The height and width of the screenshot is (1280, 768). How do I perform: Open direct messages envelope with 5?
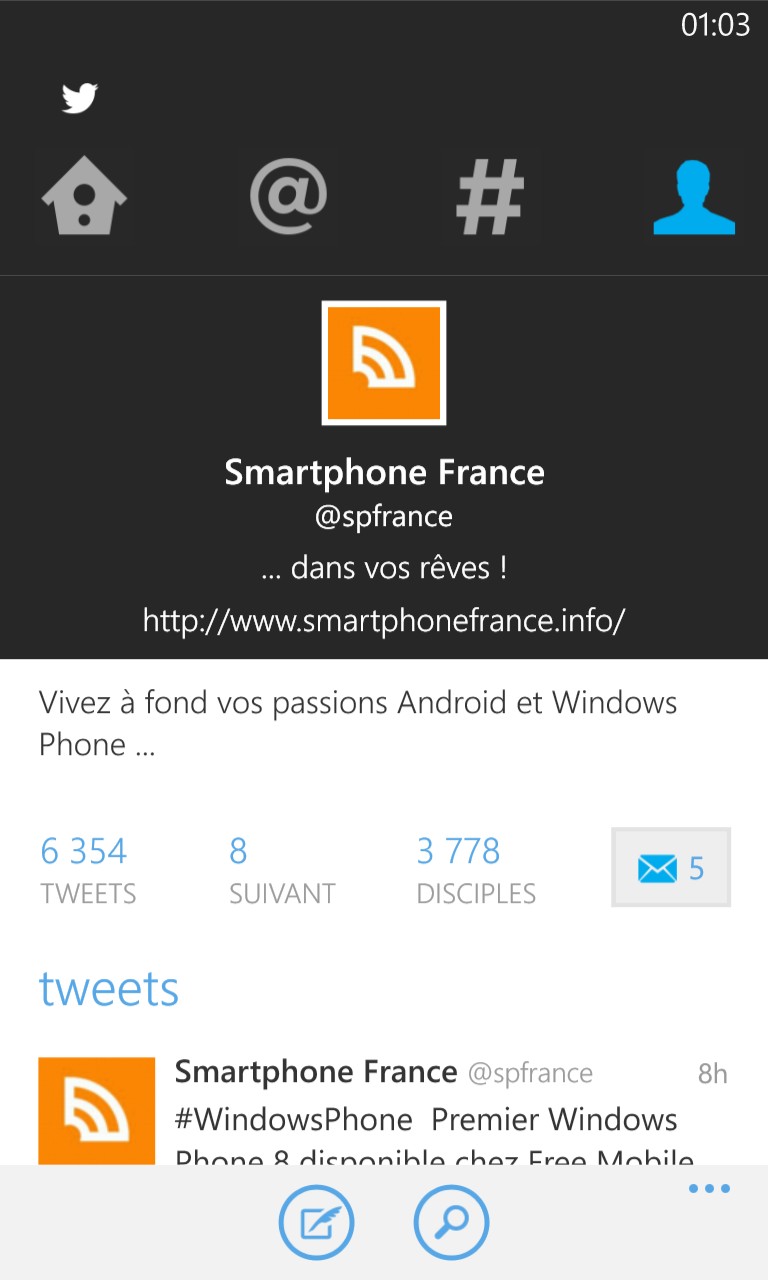pos(671,867)
